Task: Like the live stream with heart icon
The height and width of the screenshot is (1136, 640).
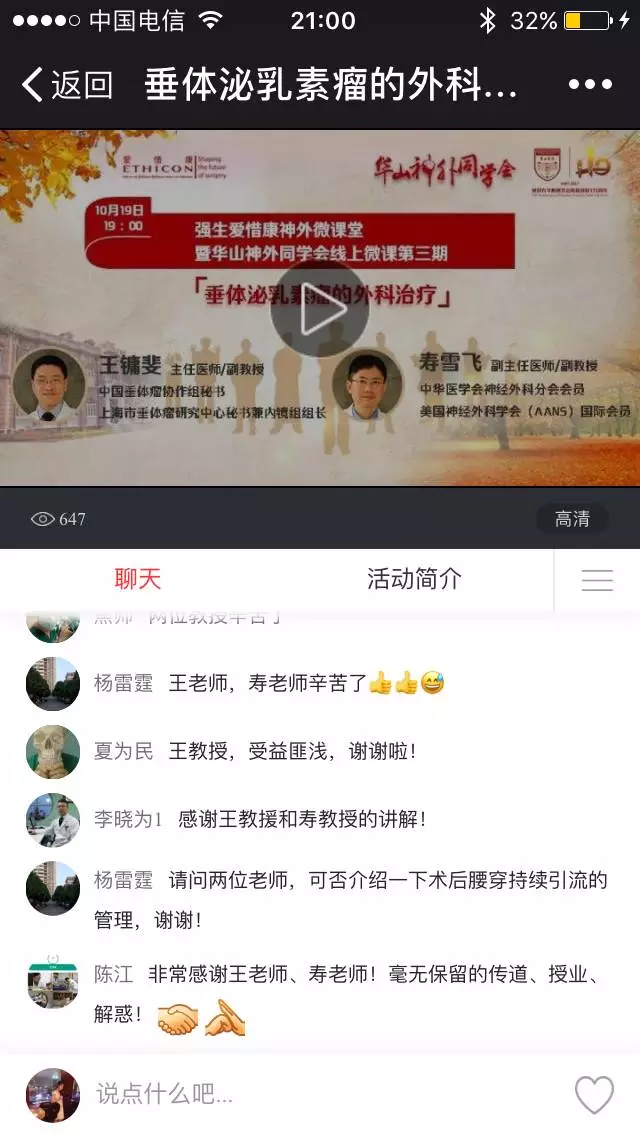Action: click(x=594, y=1095)
